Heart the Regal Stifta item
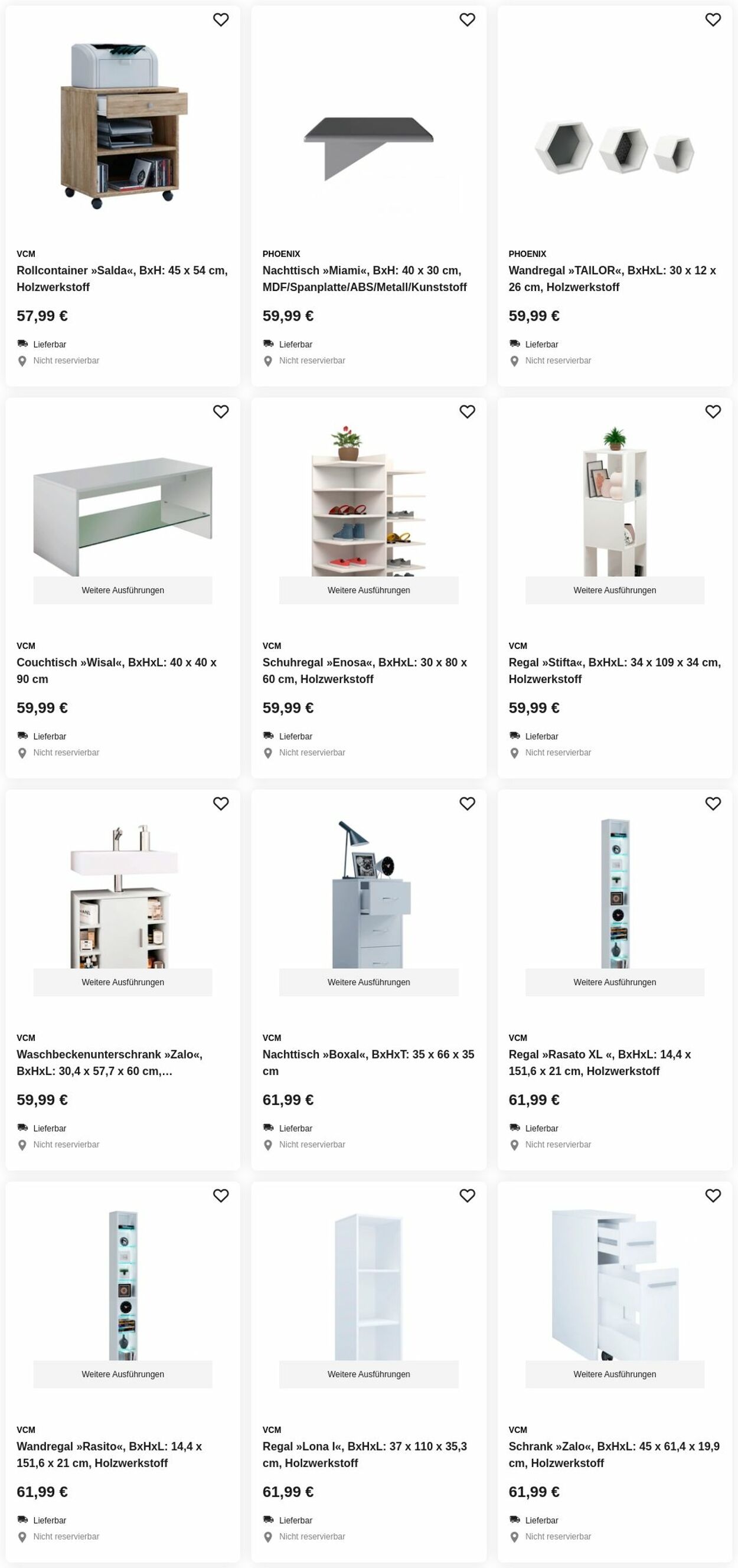 pyautogui.click(x=713, y=412)
